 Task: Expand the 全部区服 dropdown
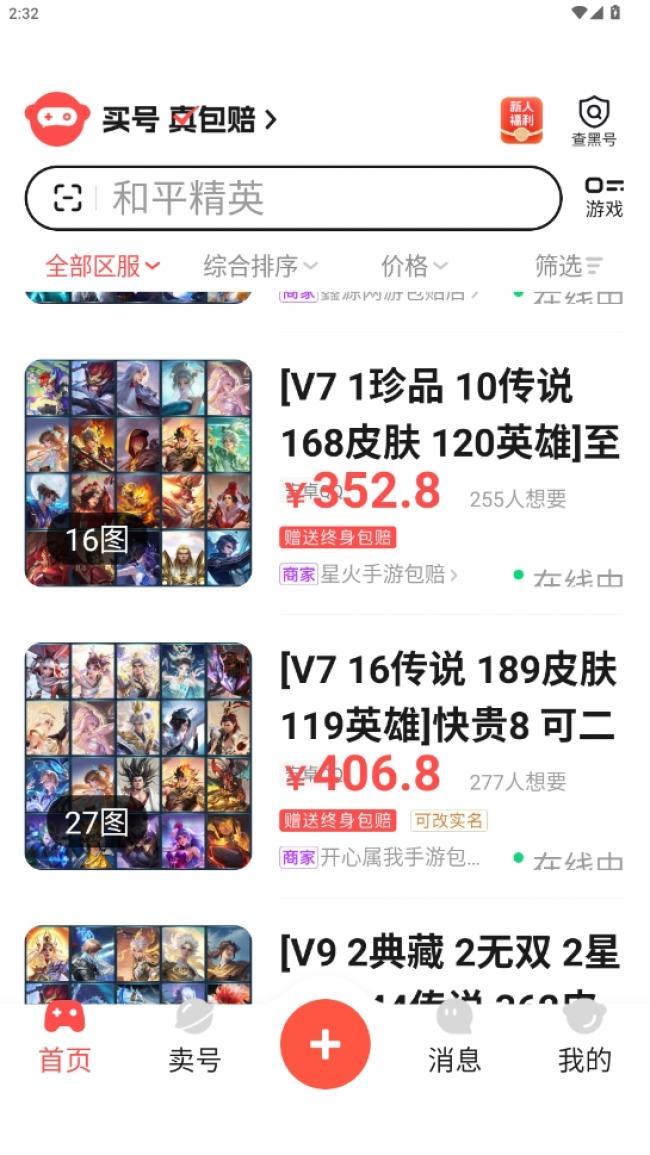click(x=102, y=266)
